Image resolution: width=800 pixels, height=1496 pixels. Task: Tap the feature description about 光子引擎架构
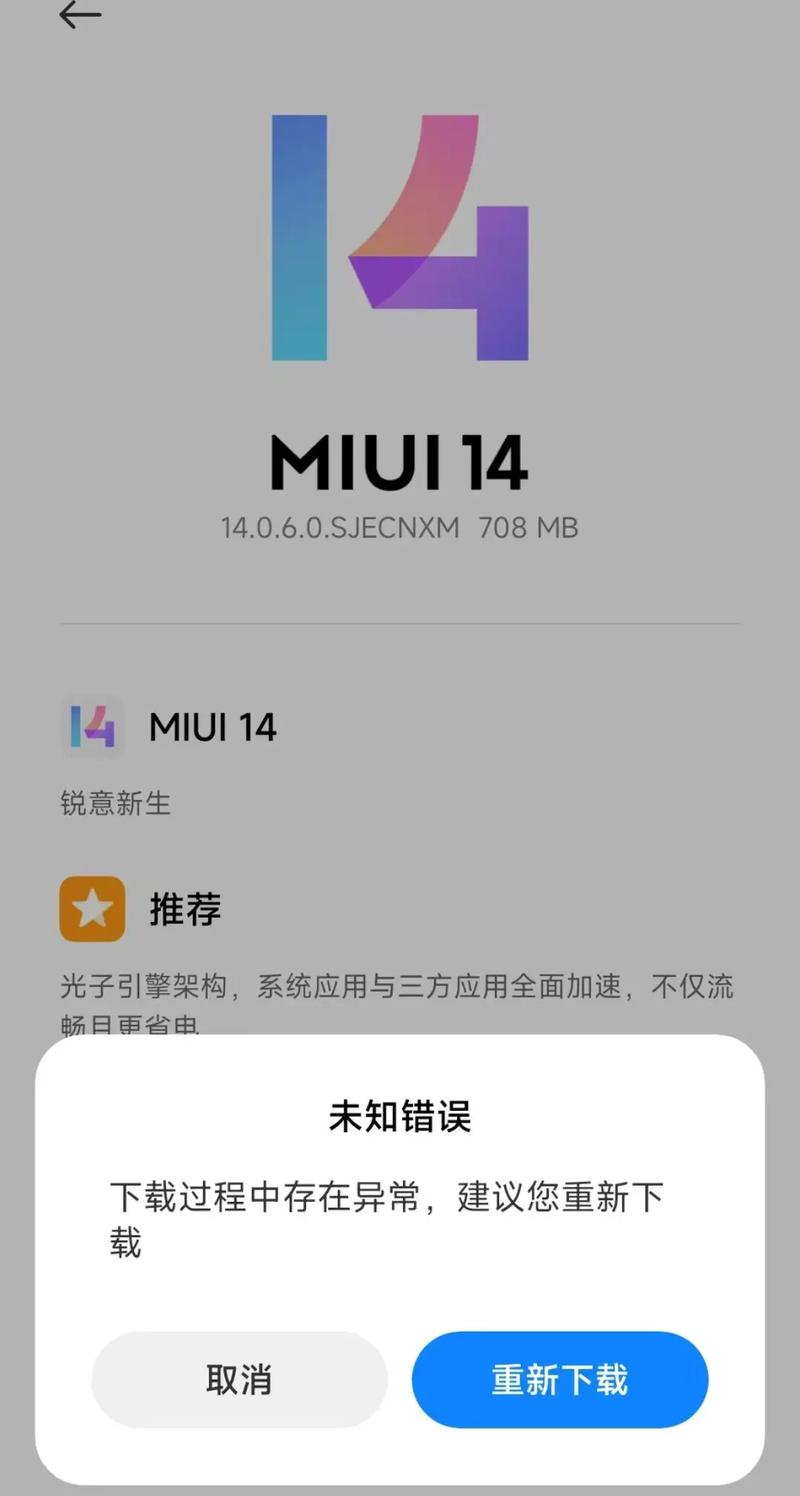click(x=400, y=988)
